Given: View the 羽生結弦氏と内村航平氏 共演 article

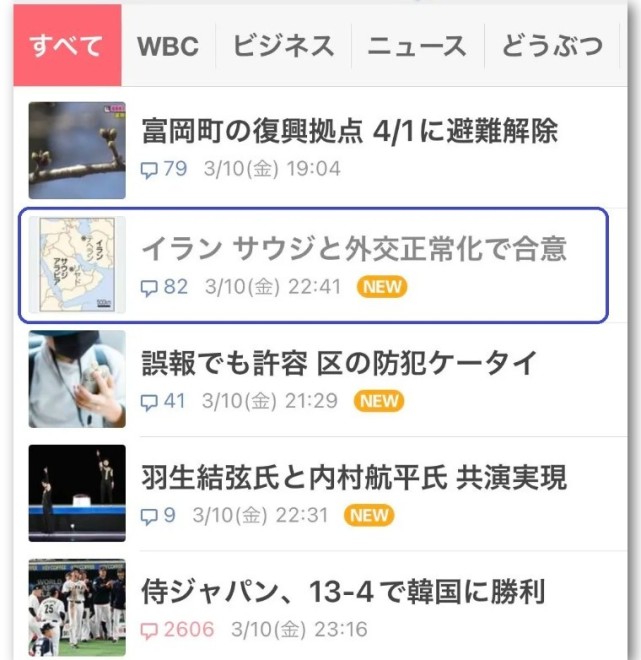Looking at the screenshot, I should (354, 477).
